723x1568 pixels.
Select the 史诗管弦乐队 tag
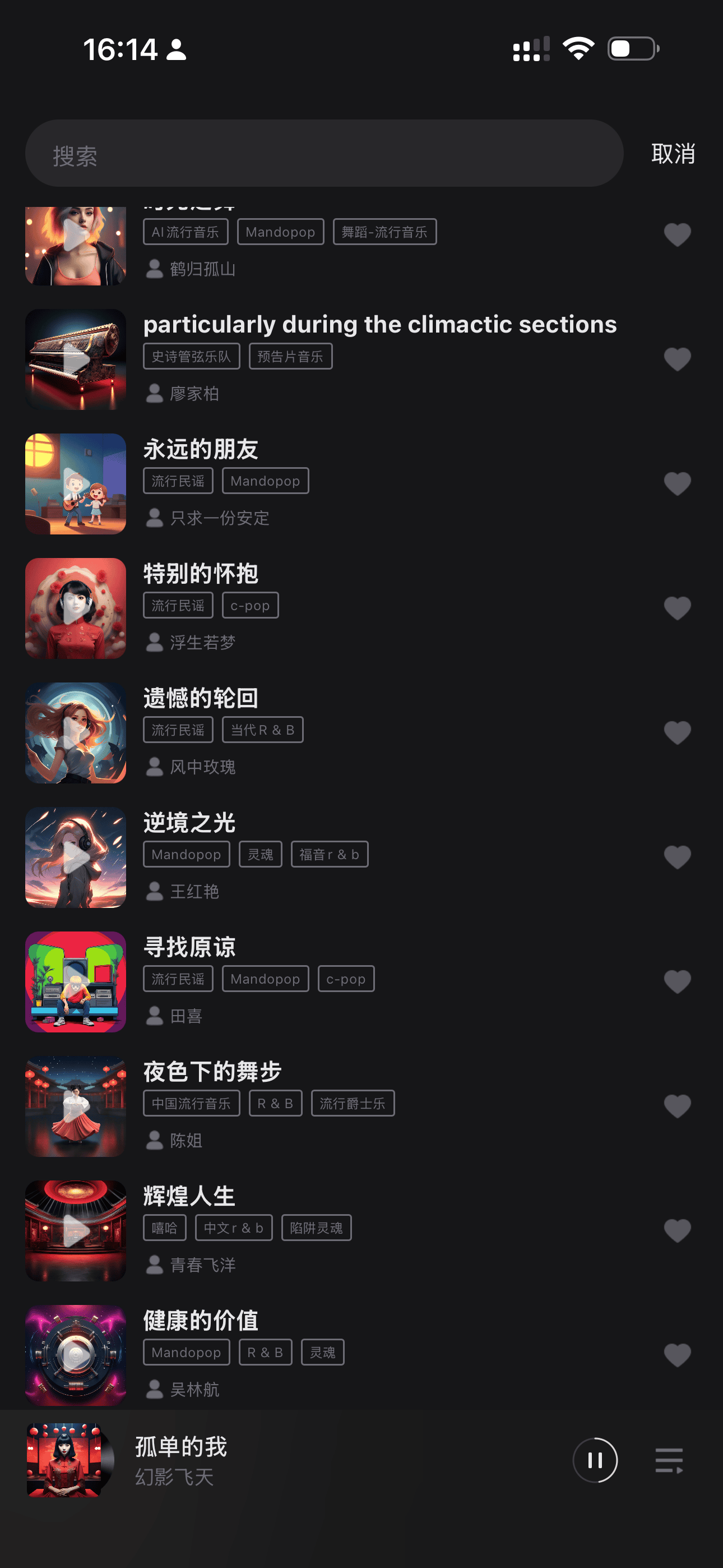pos(191,356)
